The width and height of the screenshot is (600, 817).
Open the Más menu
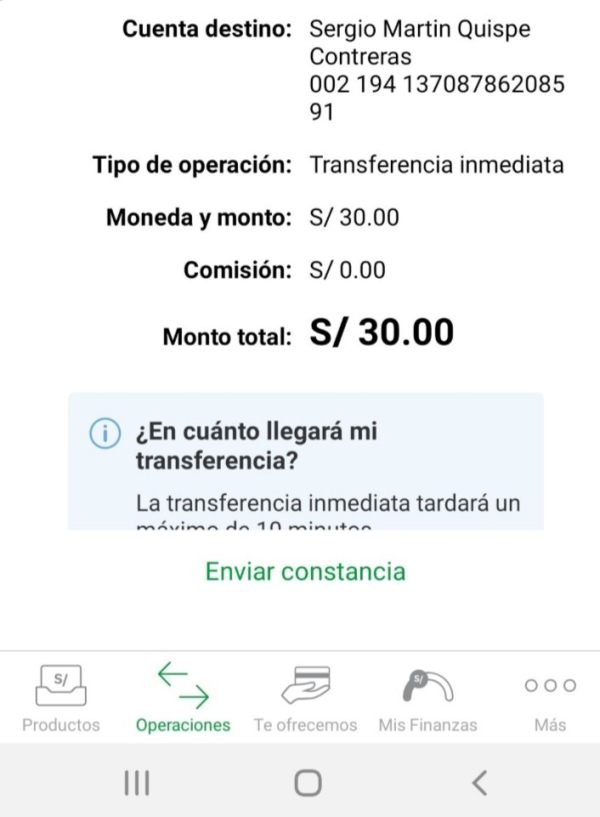coord(550,699)
